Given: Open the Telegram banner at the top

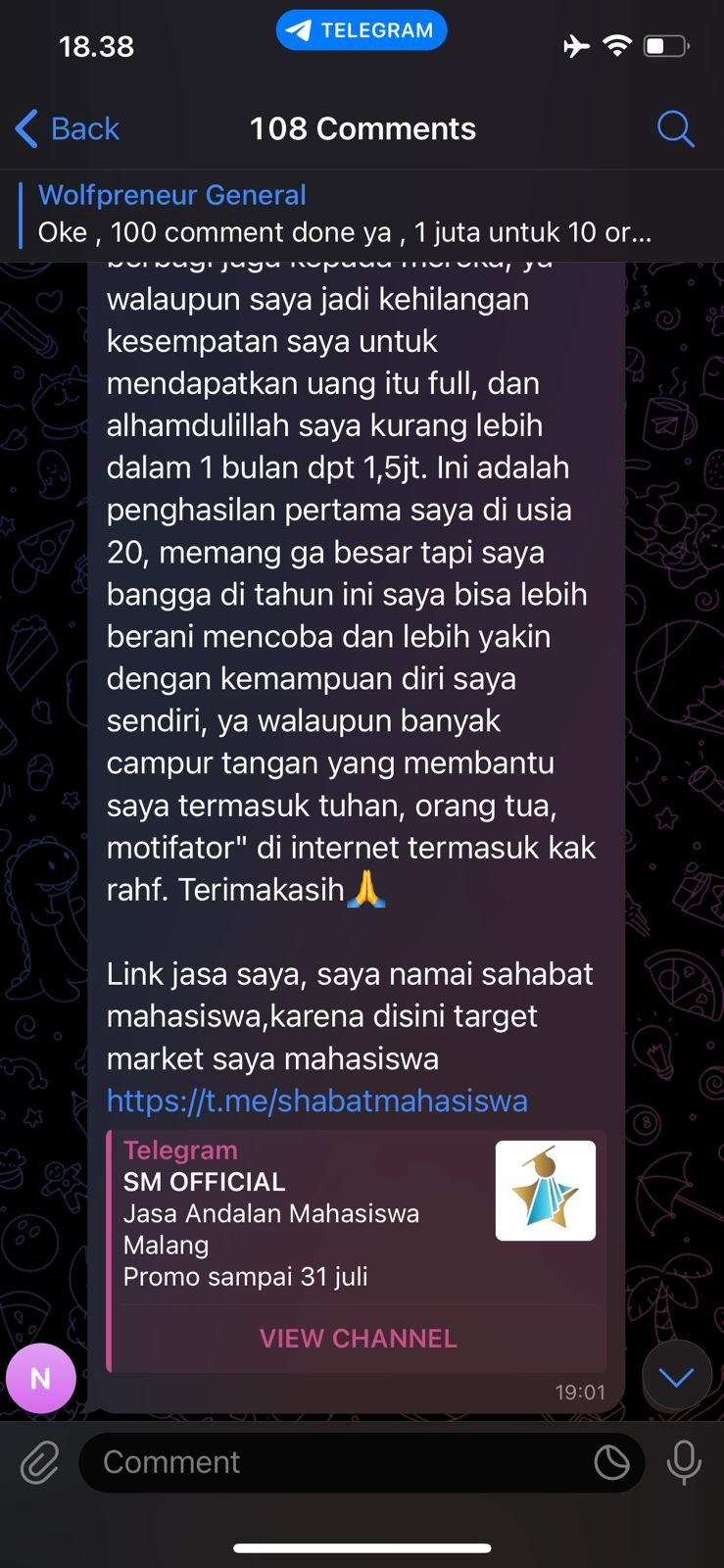Looking at the screenshot, I should tap(362, 29).
